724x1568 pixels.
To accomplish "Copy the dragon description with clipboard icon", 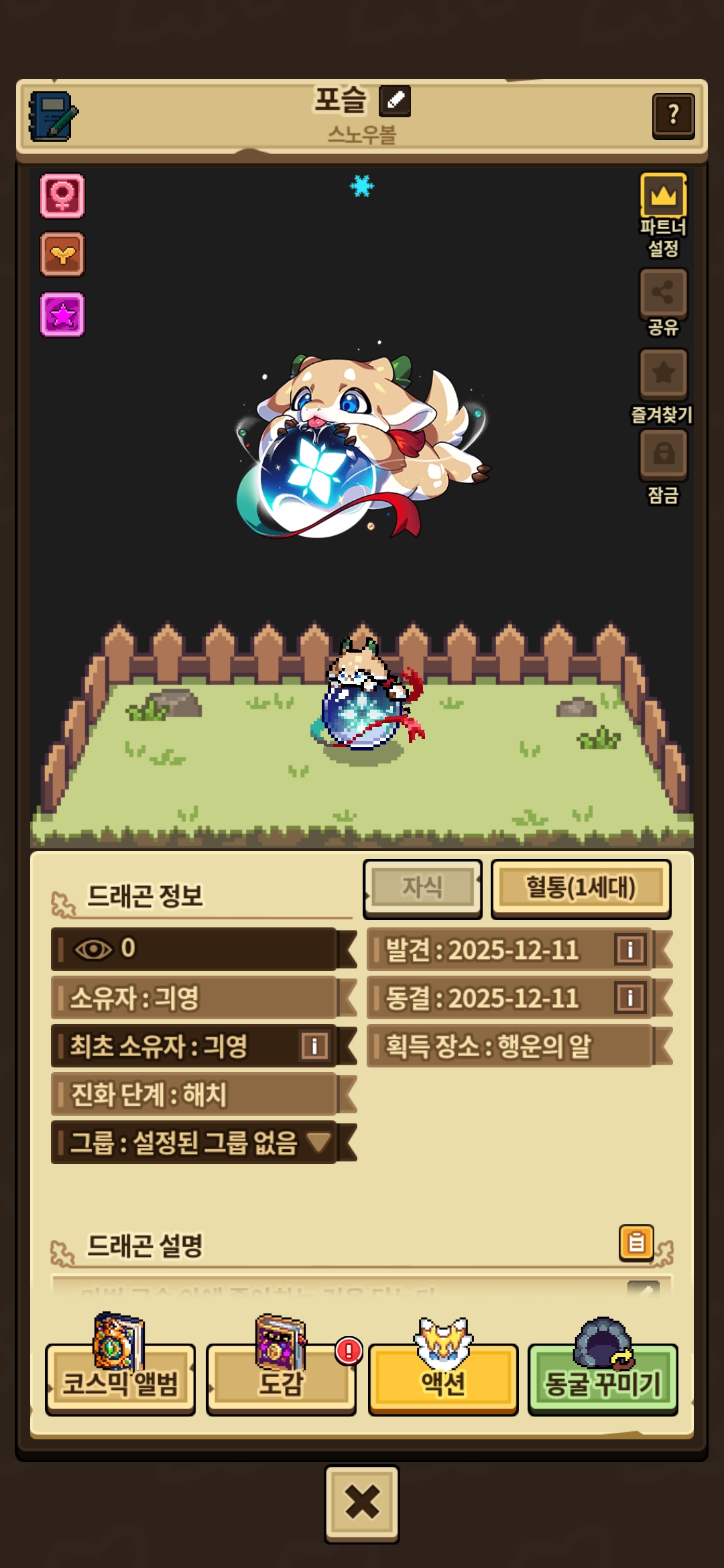I will (x=636, y=1243).
